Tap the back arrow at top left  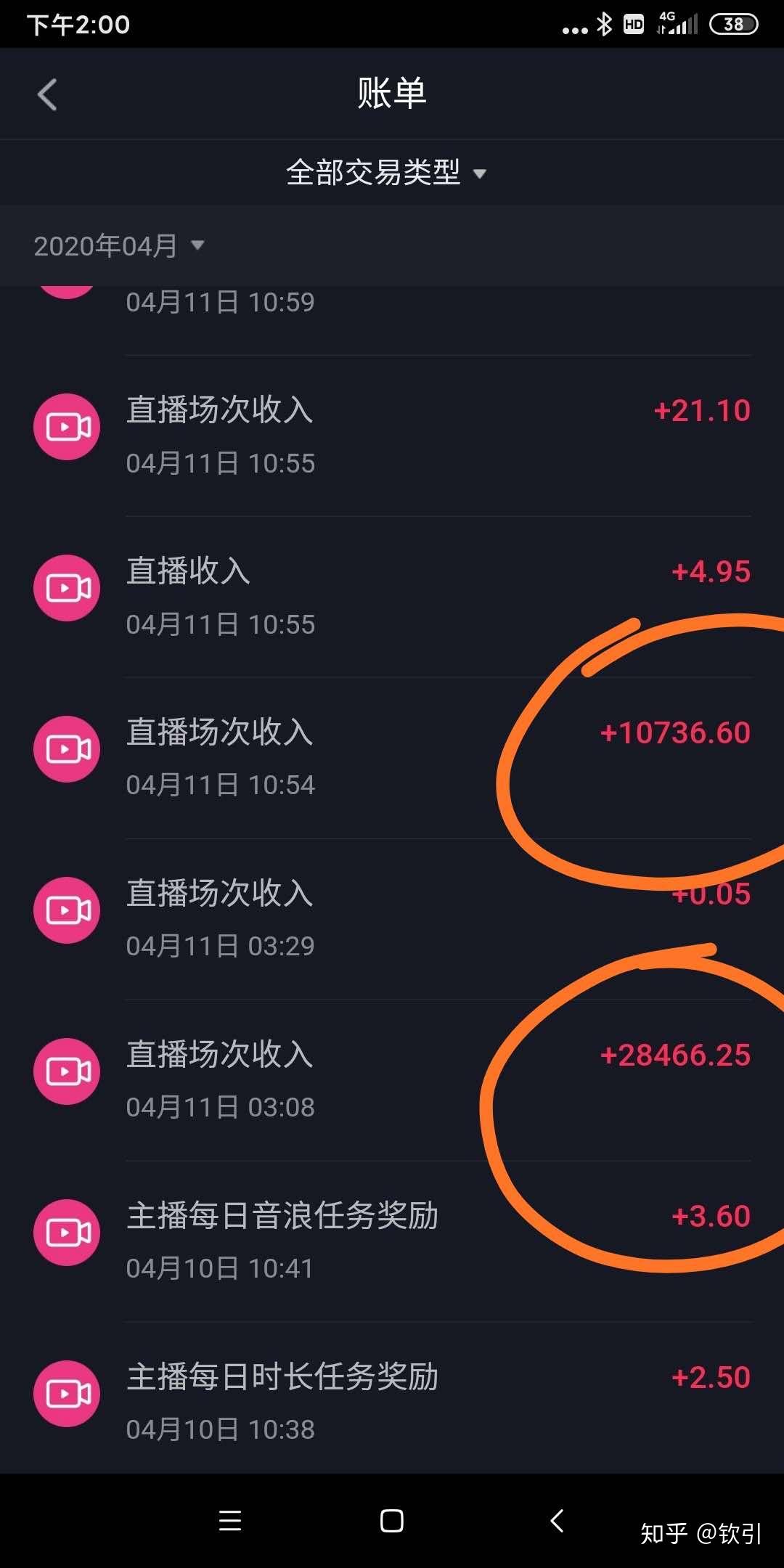pos(48,95)
